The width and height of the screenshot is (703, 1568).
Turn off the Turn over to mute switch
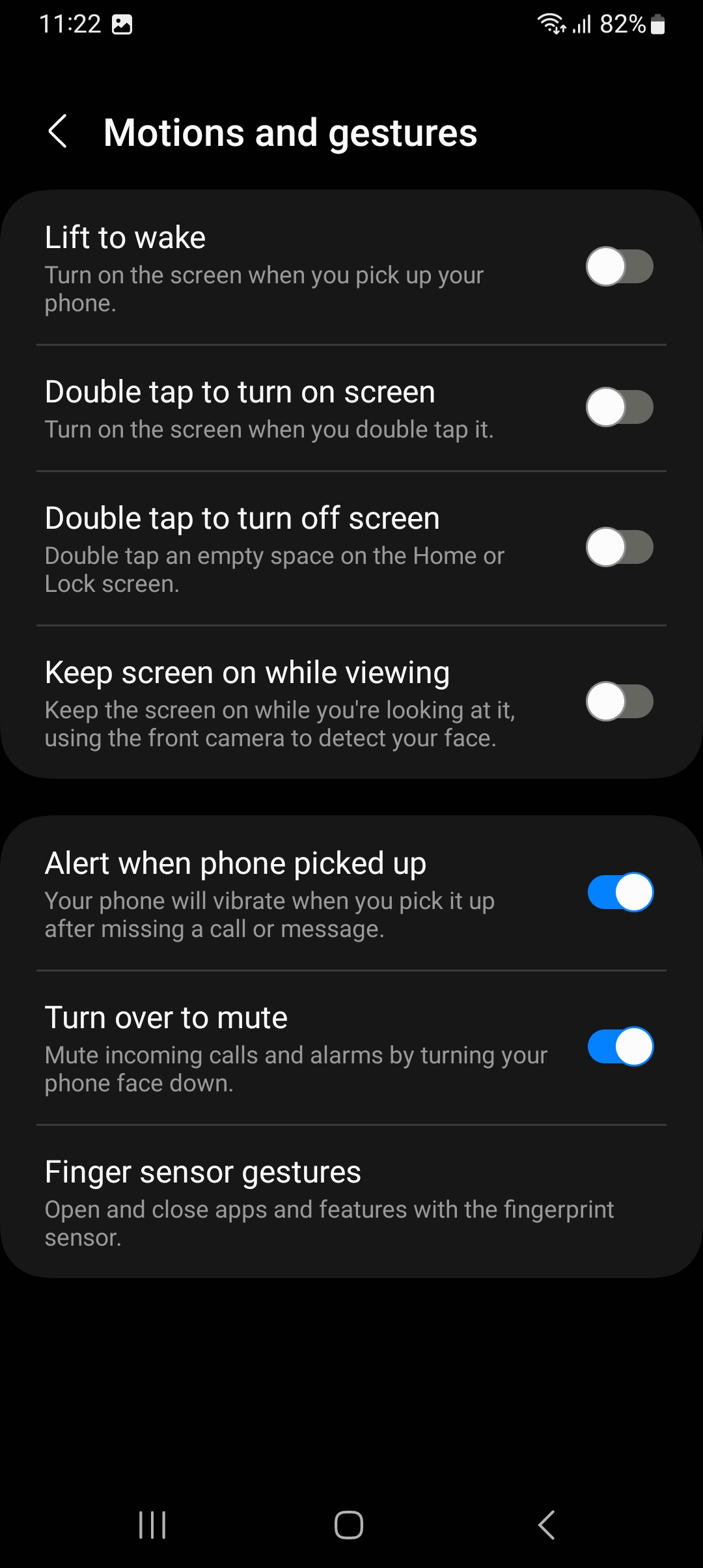coord(620,1046)
